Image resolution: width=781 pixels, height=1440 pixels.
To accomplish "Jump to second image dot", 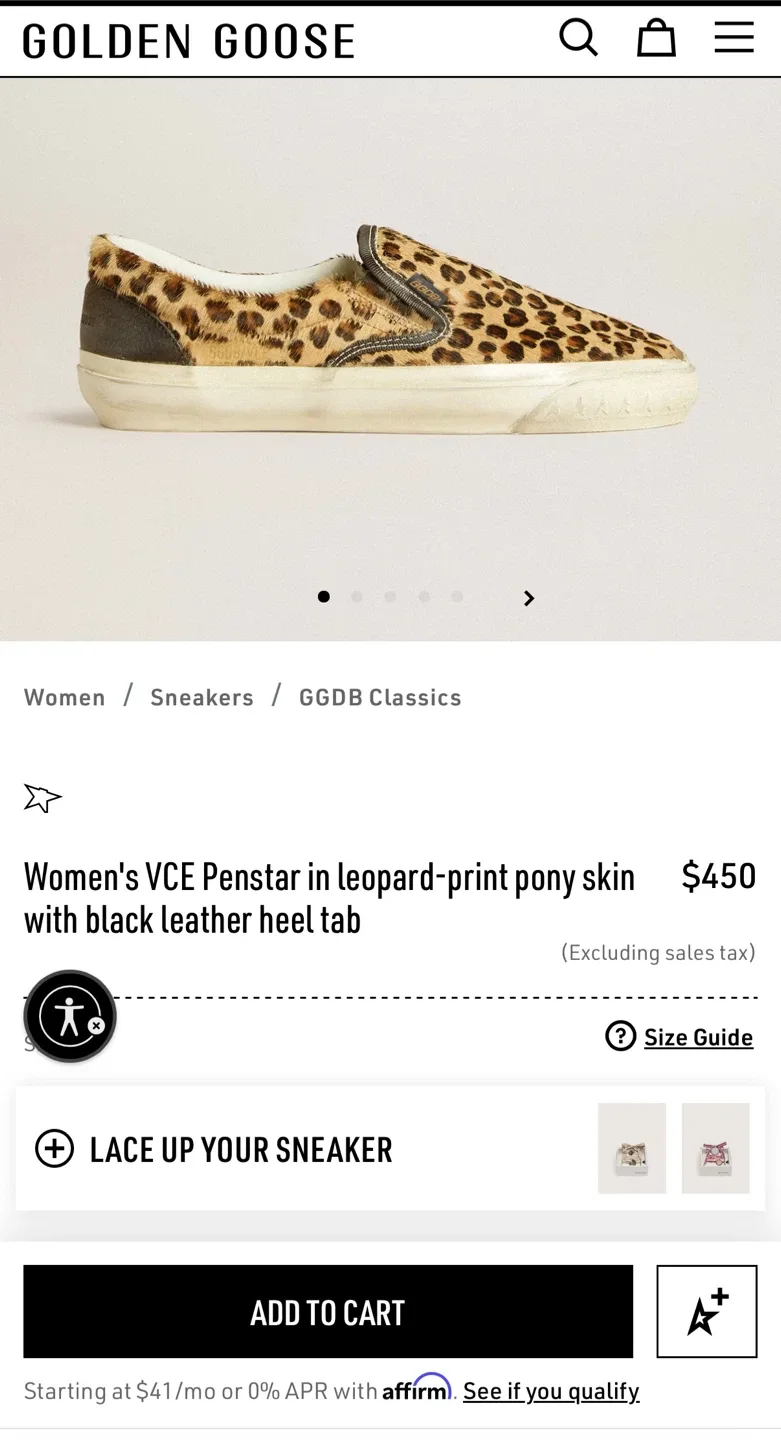I will coord(357,597).
